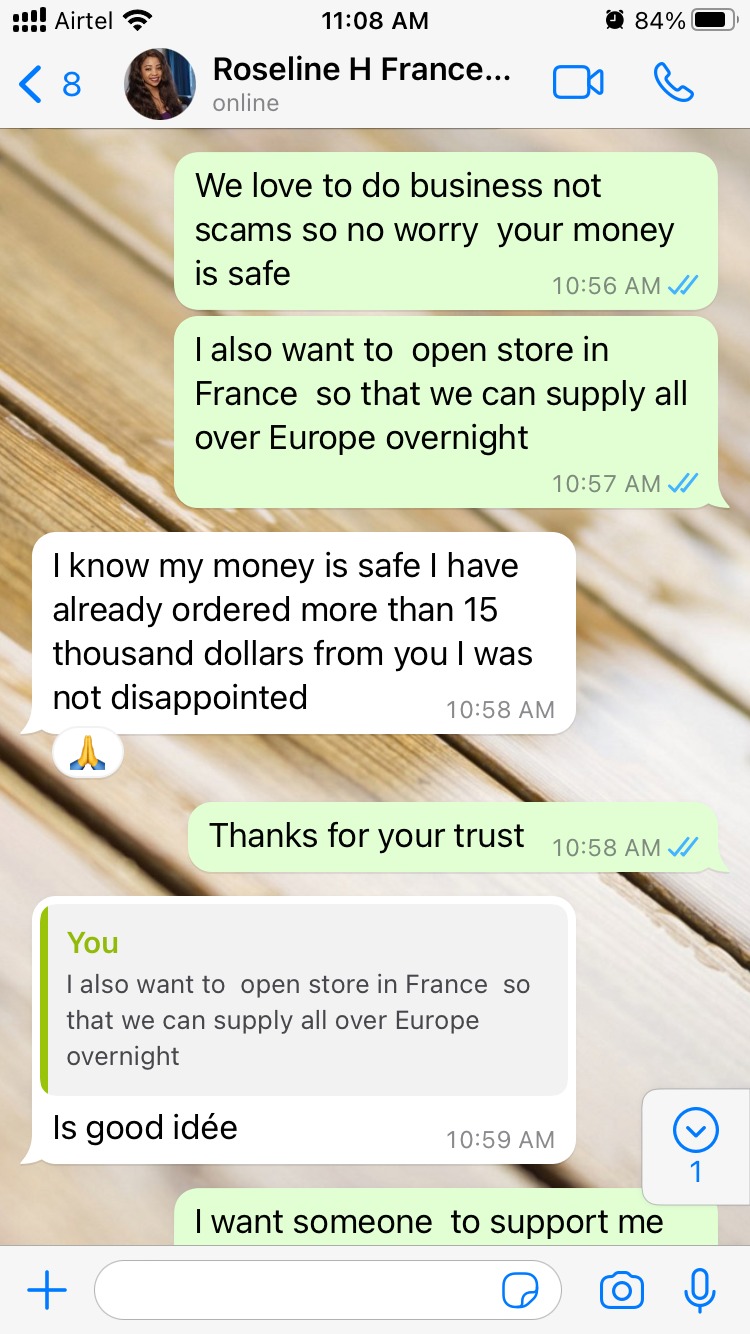This screenshot has height=1334, width=750.
Task: View the praying hands reaction
Action: pos(88,753)
